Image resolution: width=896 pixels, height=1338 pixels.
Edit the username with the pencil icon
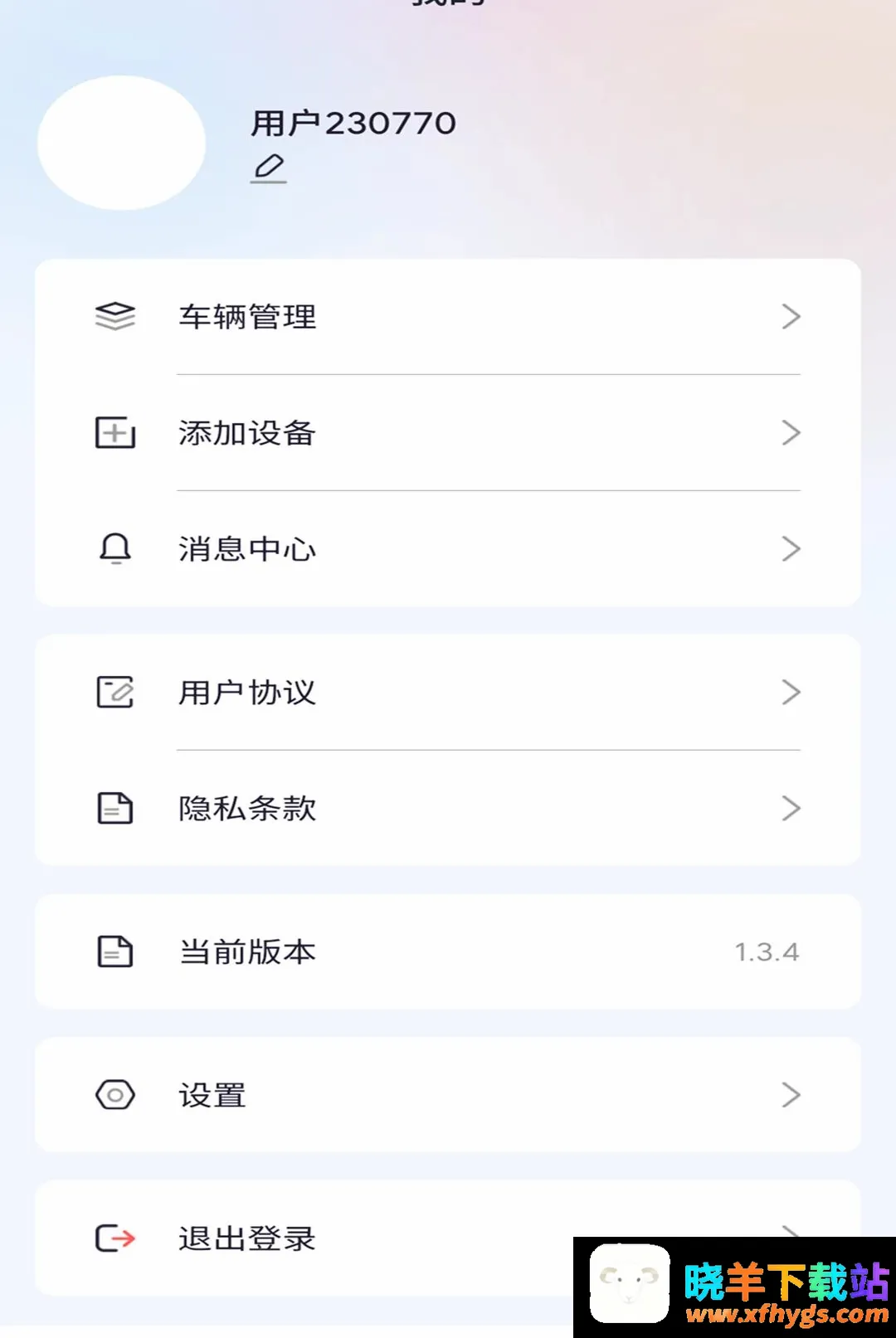(269, 168)
